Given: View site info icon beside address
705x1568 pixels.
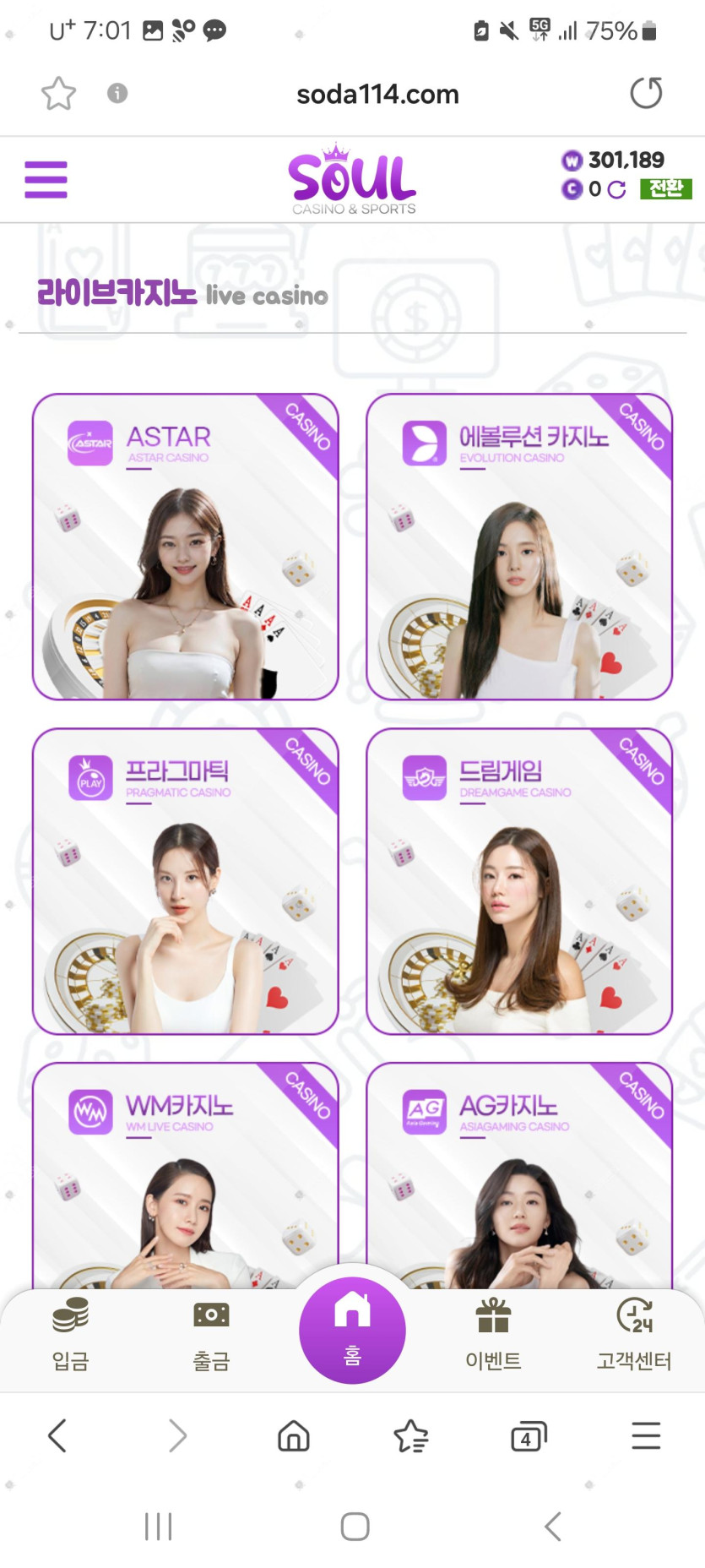Looking at the screenshot, I should (x=117, y=93).
